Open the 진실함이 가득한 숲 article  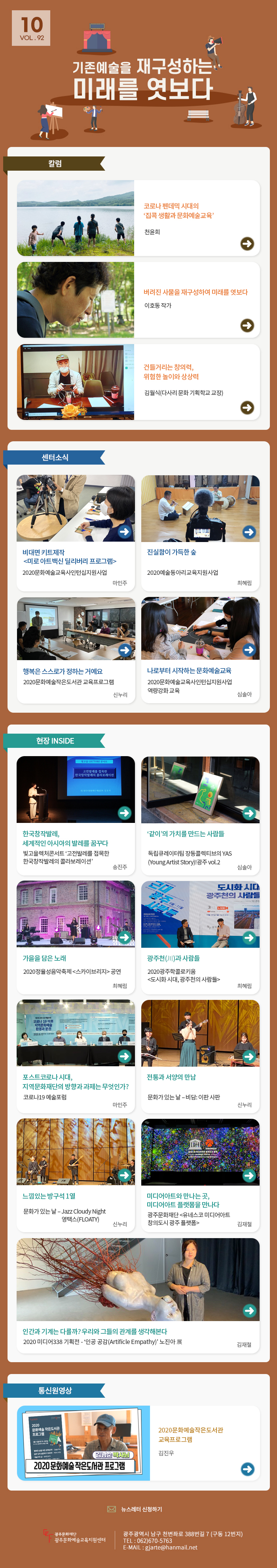coord(249,531)
